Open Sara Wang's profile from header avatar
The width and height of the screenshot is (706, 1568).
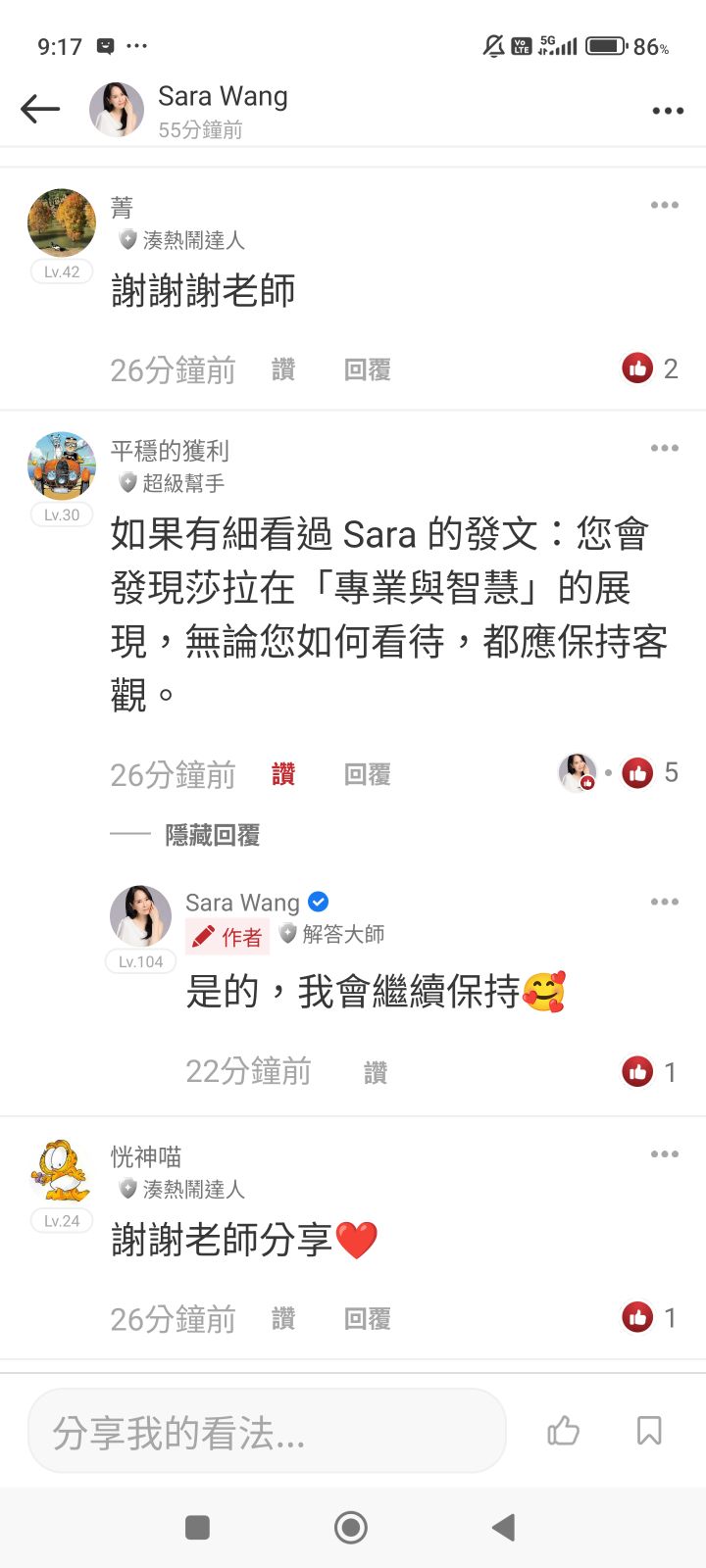[x=117, y=109]
